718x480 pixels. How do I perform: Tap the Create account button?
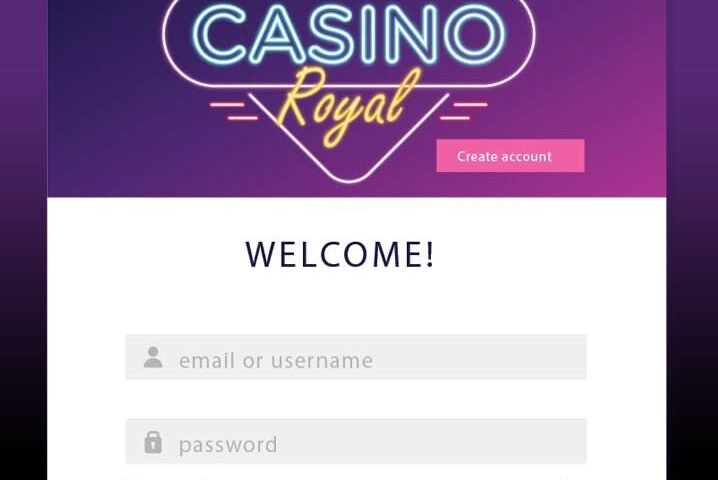coord(510,156)
